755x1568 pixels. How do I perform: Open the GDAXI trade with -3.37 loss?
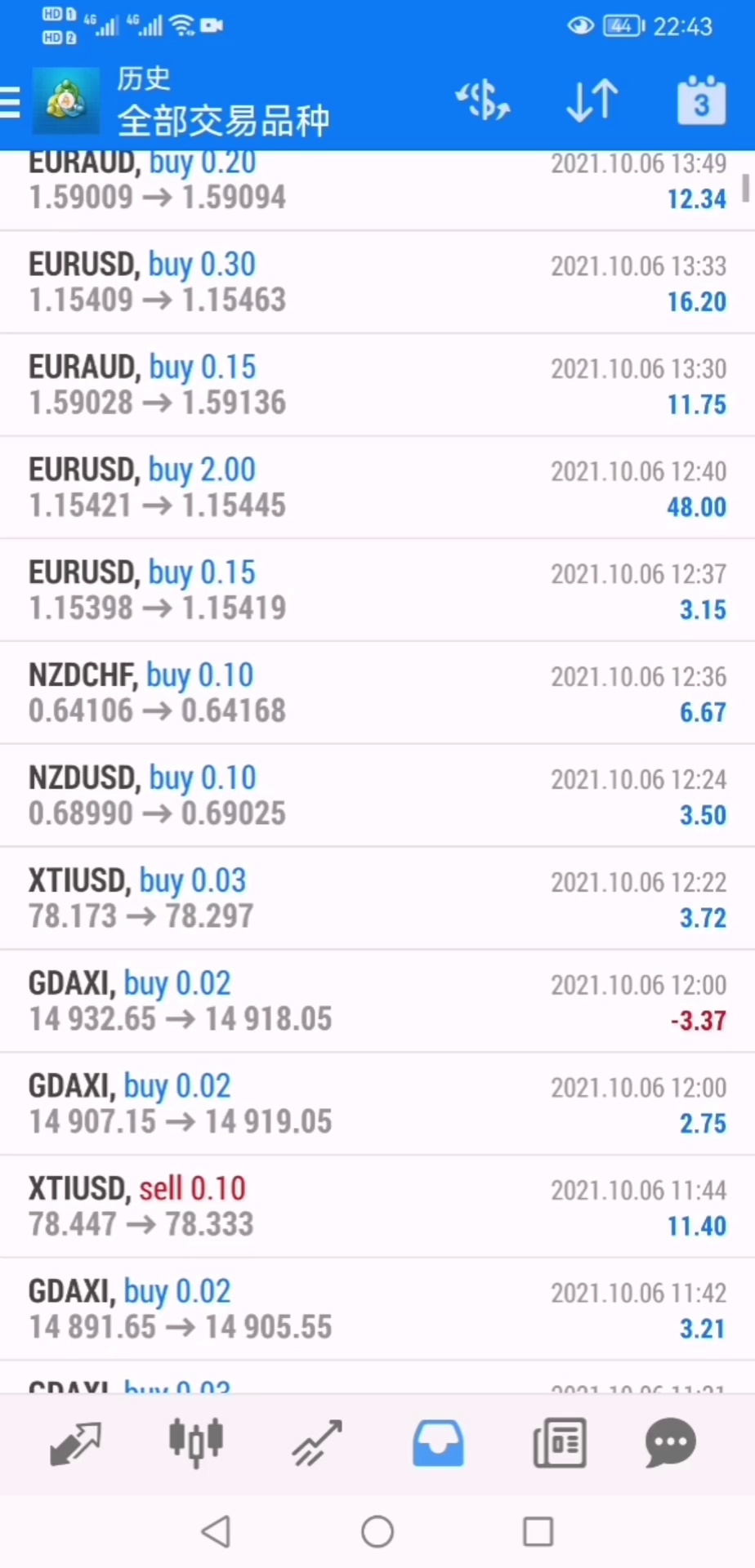coord(377,1001)
